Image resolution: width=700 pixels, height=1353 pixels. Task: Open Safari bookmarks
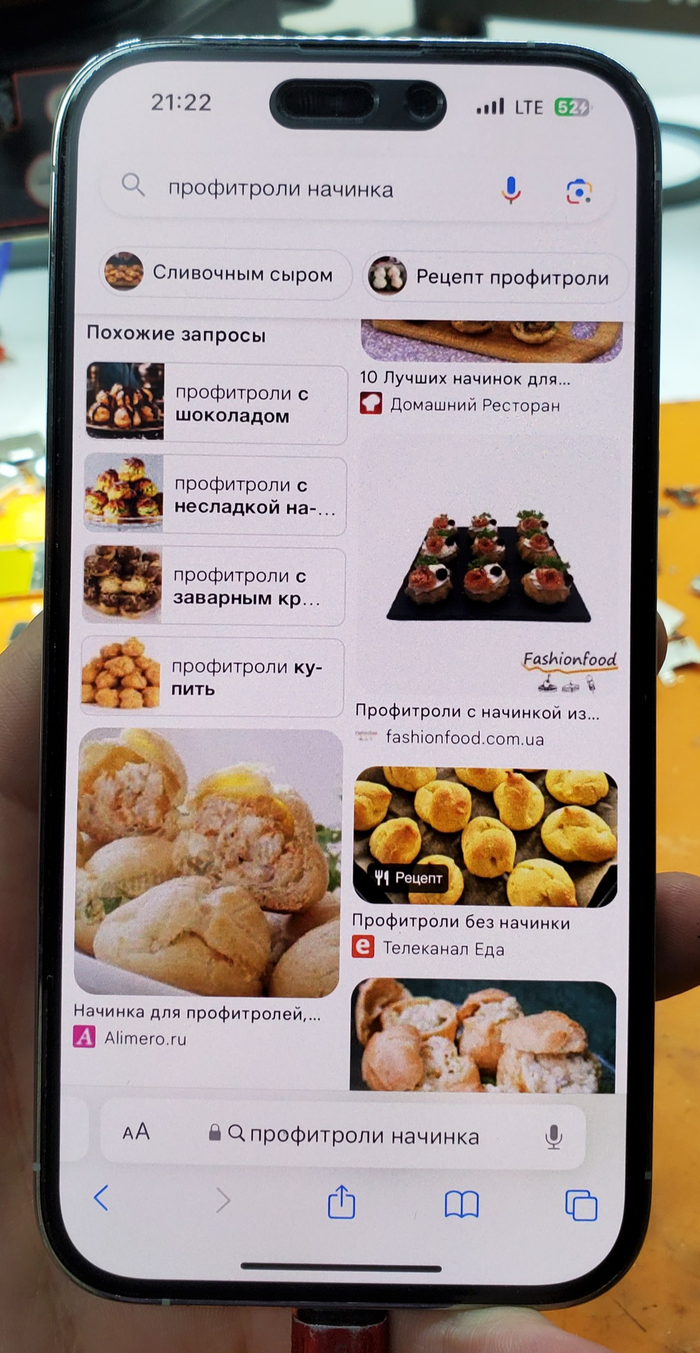461,1204
